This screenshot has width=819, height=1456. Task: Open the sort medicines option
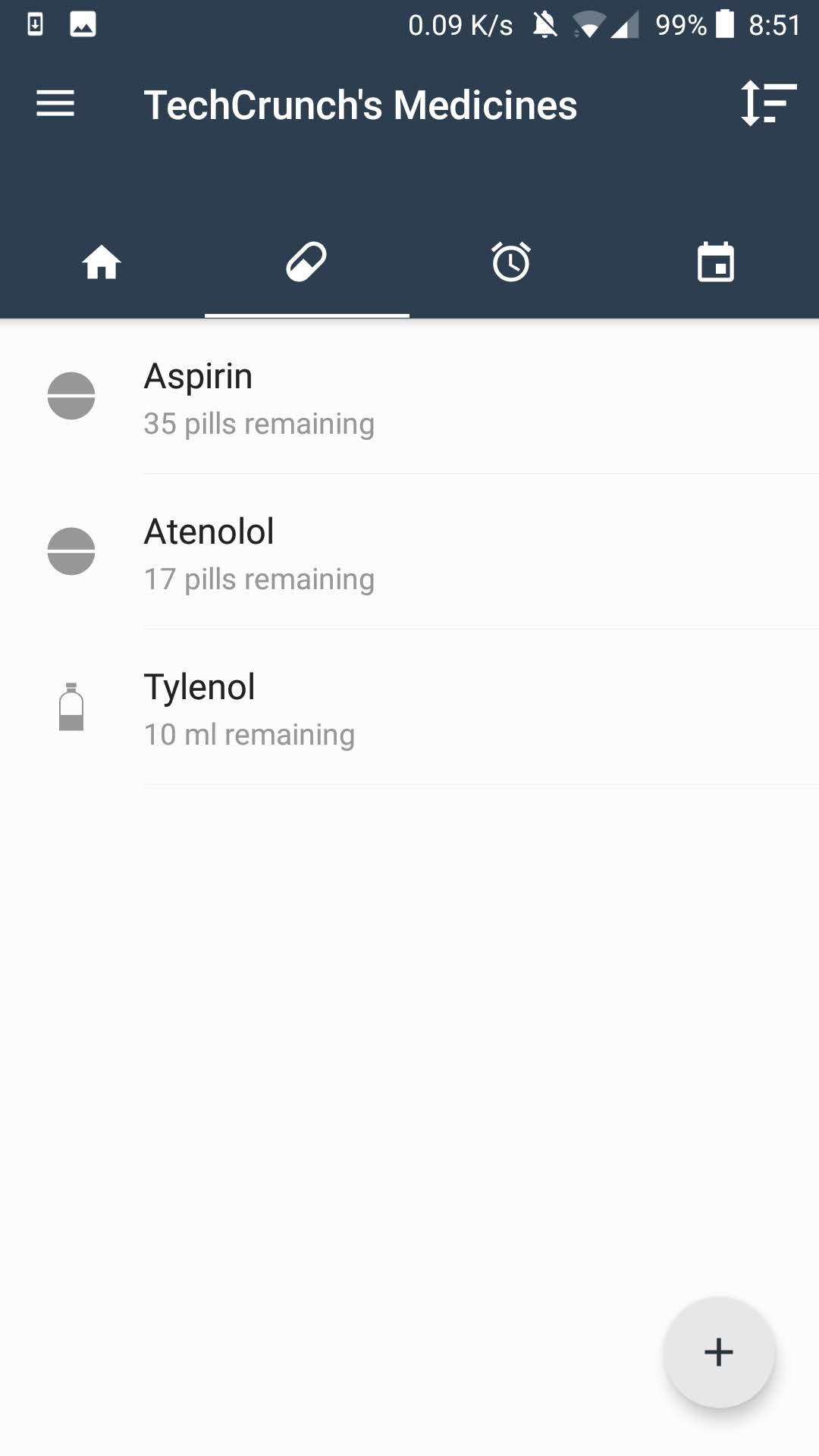pos(768,103)
